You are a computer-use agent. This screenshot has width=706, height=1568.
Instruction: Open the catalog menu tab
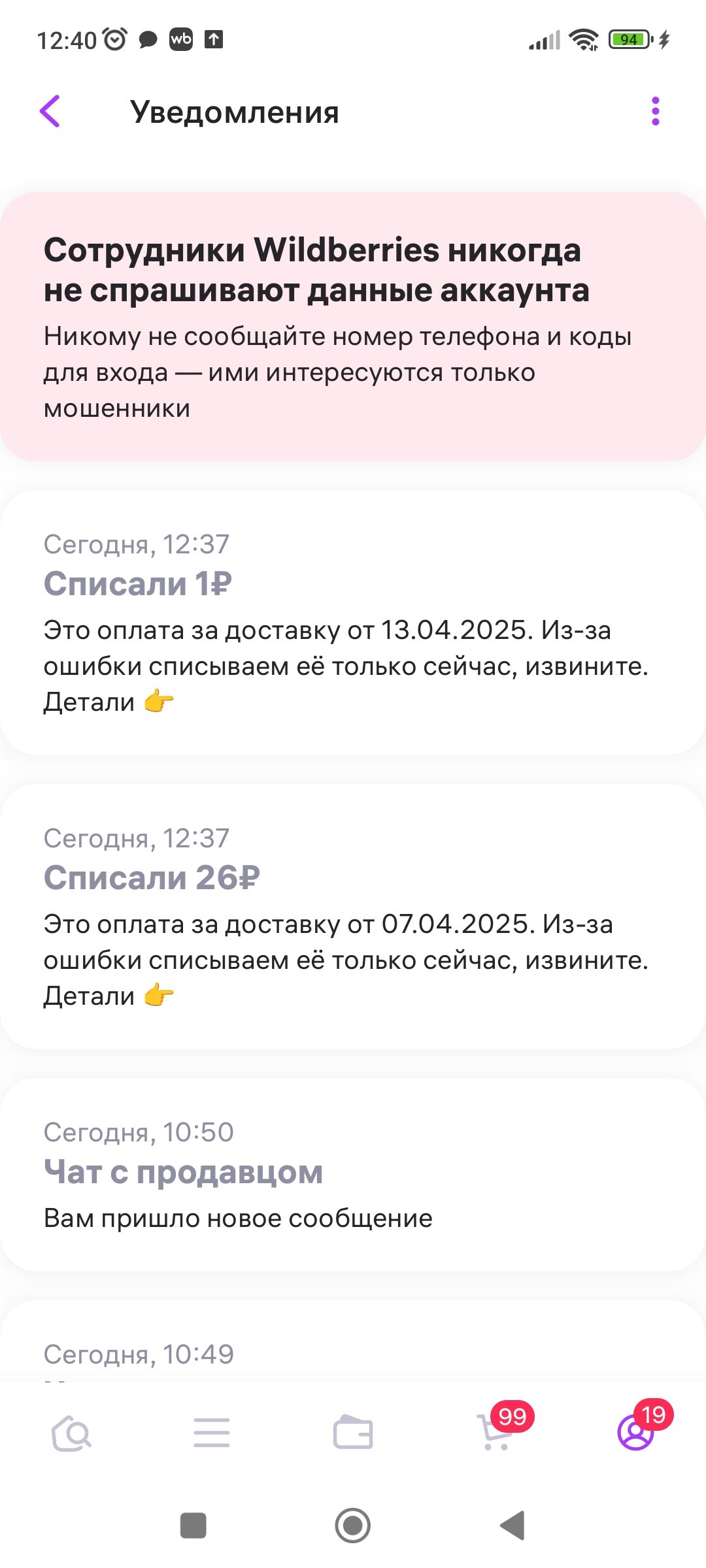(x=212, y=1433)
